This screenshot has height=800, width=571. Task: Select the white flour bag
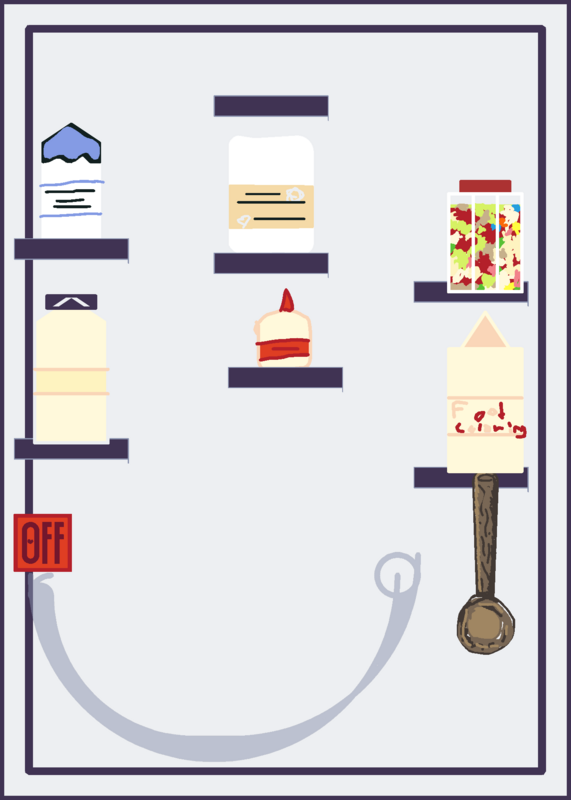pyautogui.click(x=271, y=194)
